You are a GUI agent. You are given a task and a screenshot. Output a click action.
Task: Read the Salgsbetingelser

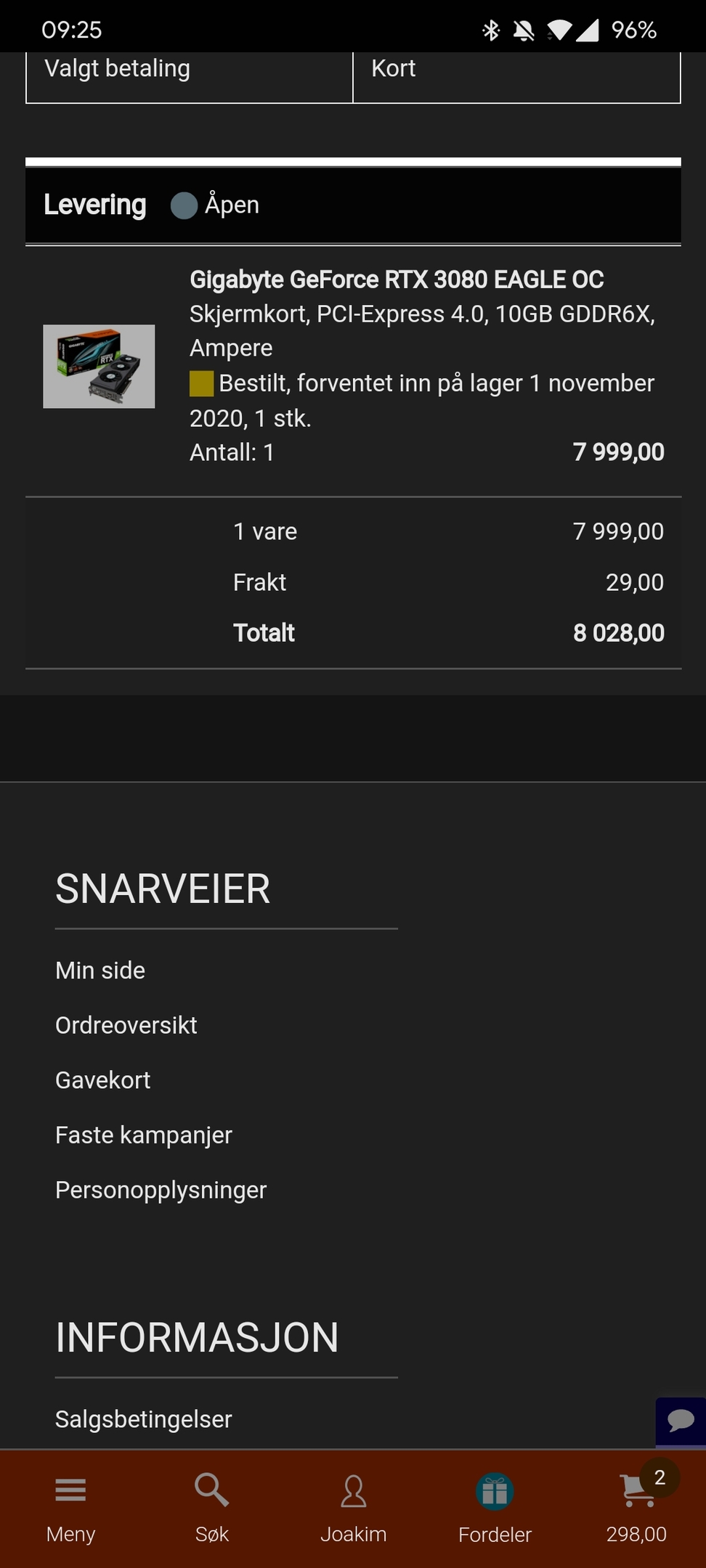point(144,1419)
